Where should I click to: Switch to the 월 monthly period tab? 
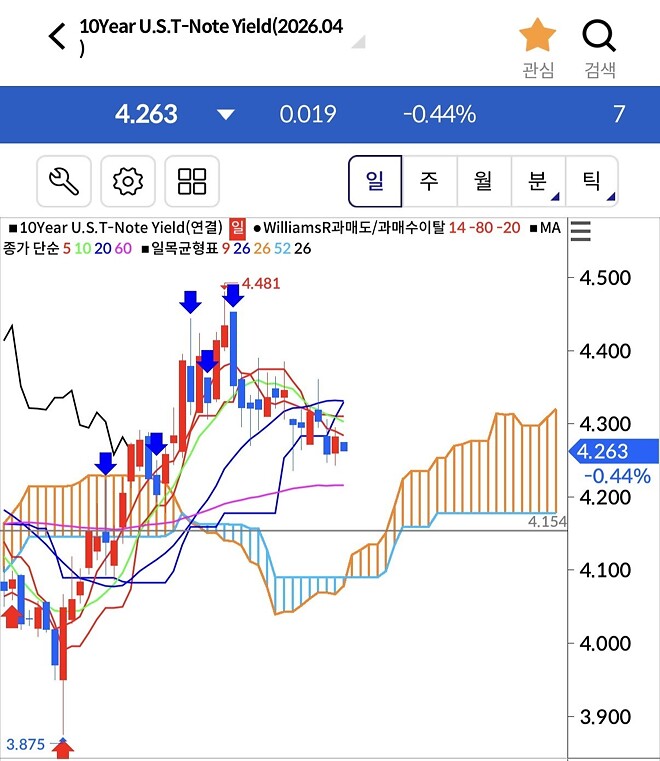483,181
